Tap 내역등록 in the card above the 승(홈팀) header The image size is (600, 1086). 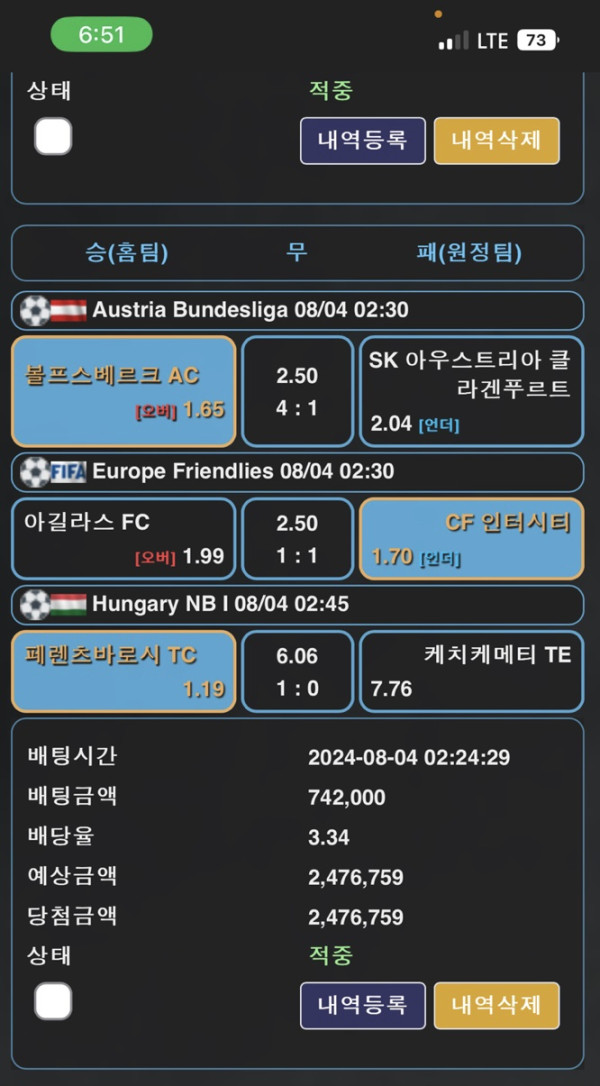(x=362, y=140)
